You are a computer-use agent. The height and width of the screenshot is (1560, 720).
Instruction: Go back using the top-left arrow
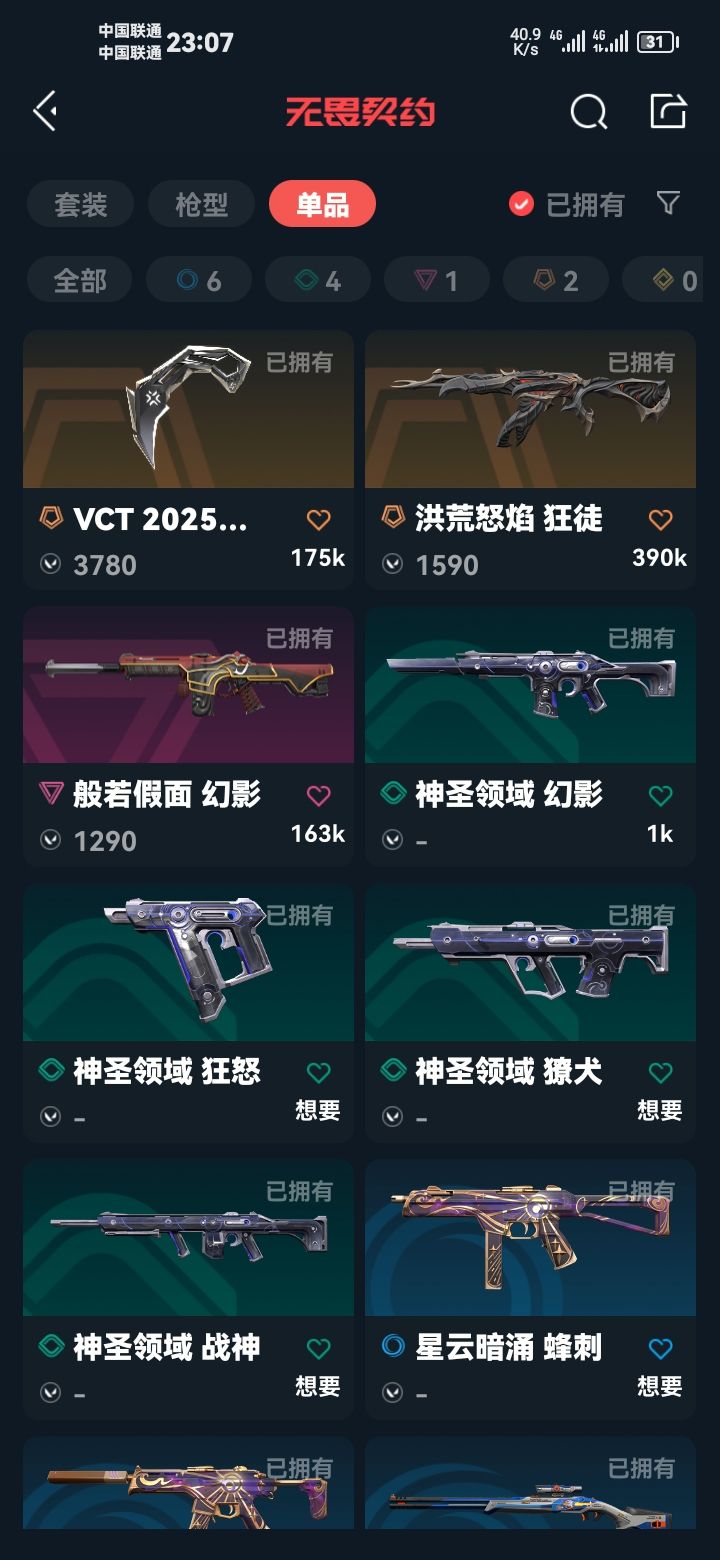[45, 111]
